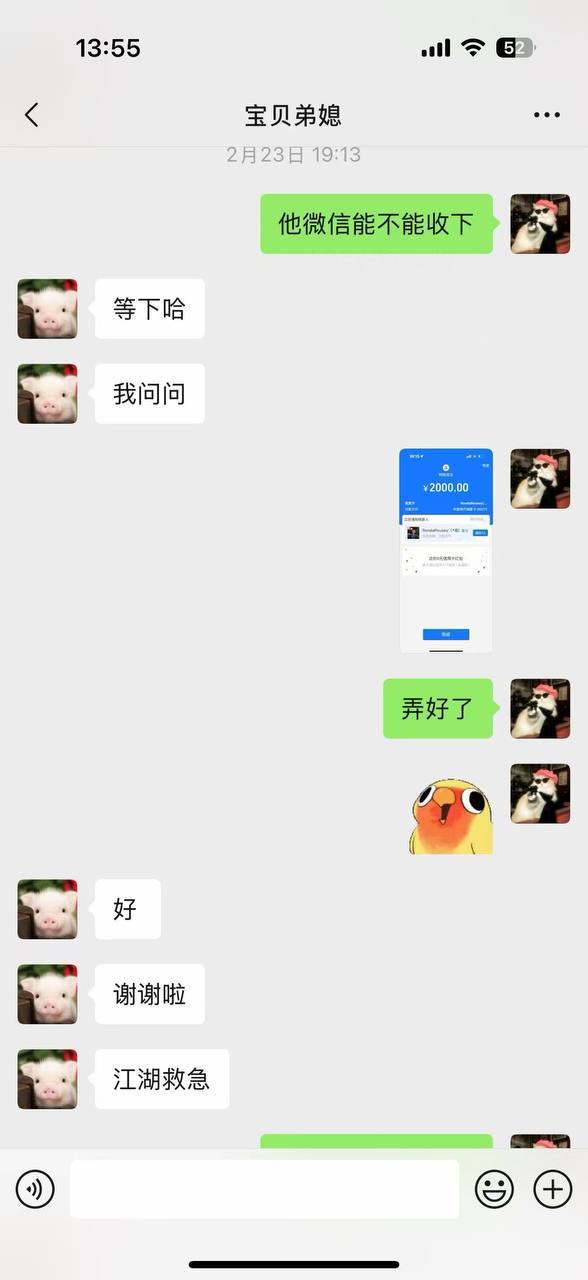This screenshot has height=1280, width=588.
Task: Open the plus attachments menu
Action: point(553,1189)
